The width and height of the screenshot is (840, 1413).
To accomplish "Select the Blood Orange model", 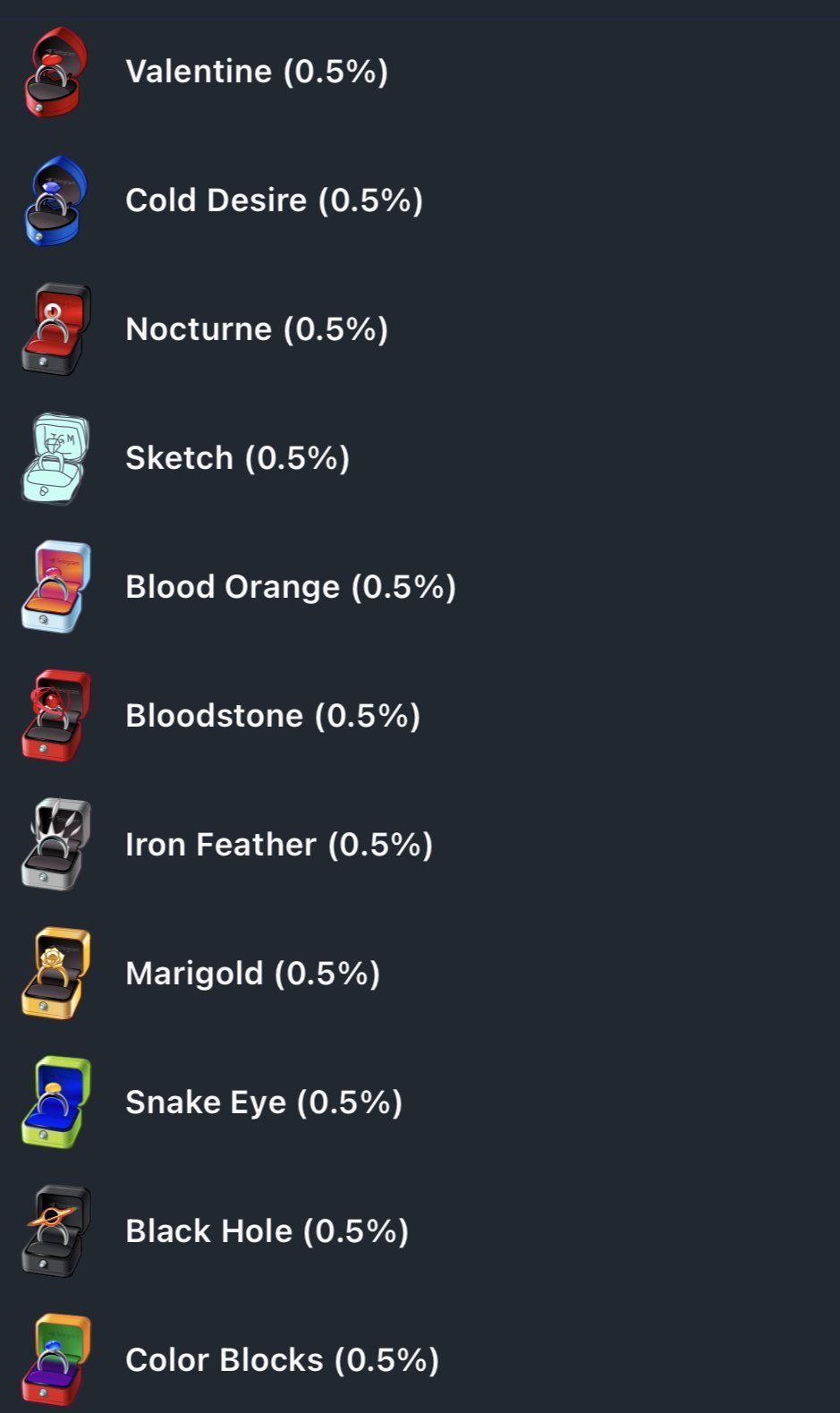I will [290, 587].
